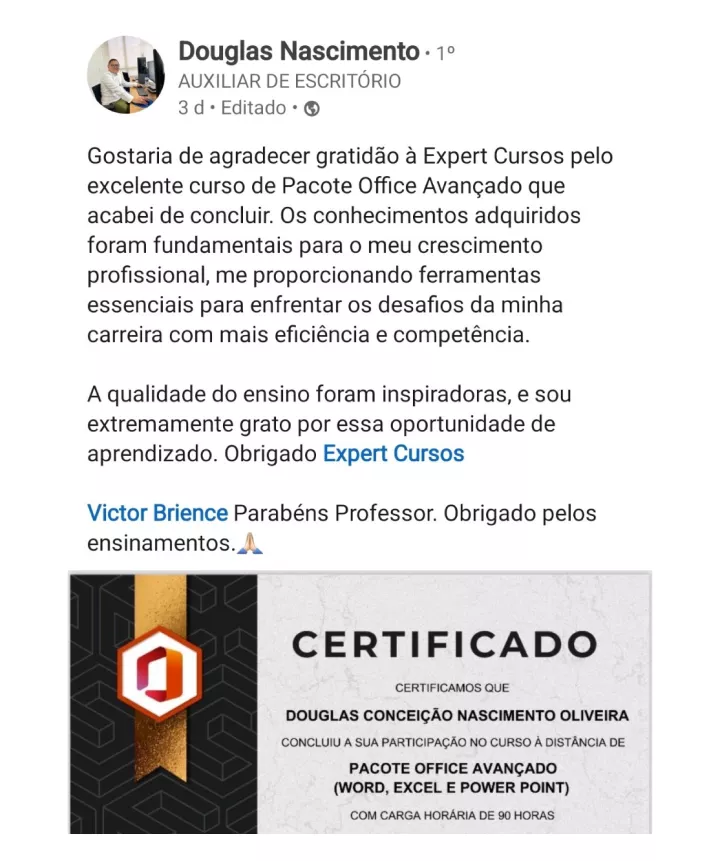
Task: View the certificate image in the post
Action: pos(360,702)
